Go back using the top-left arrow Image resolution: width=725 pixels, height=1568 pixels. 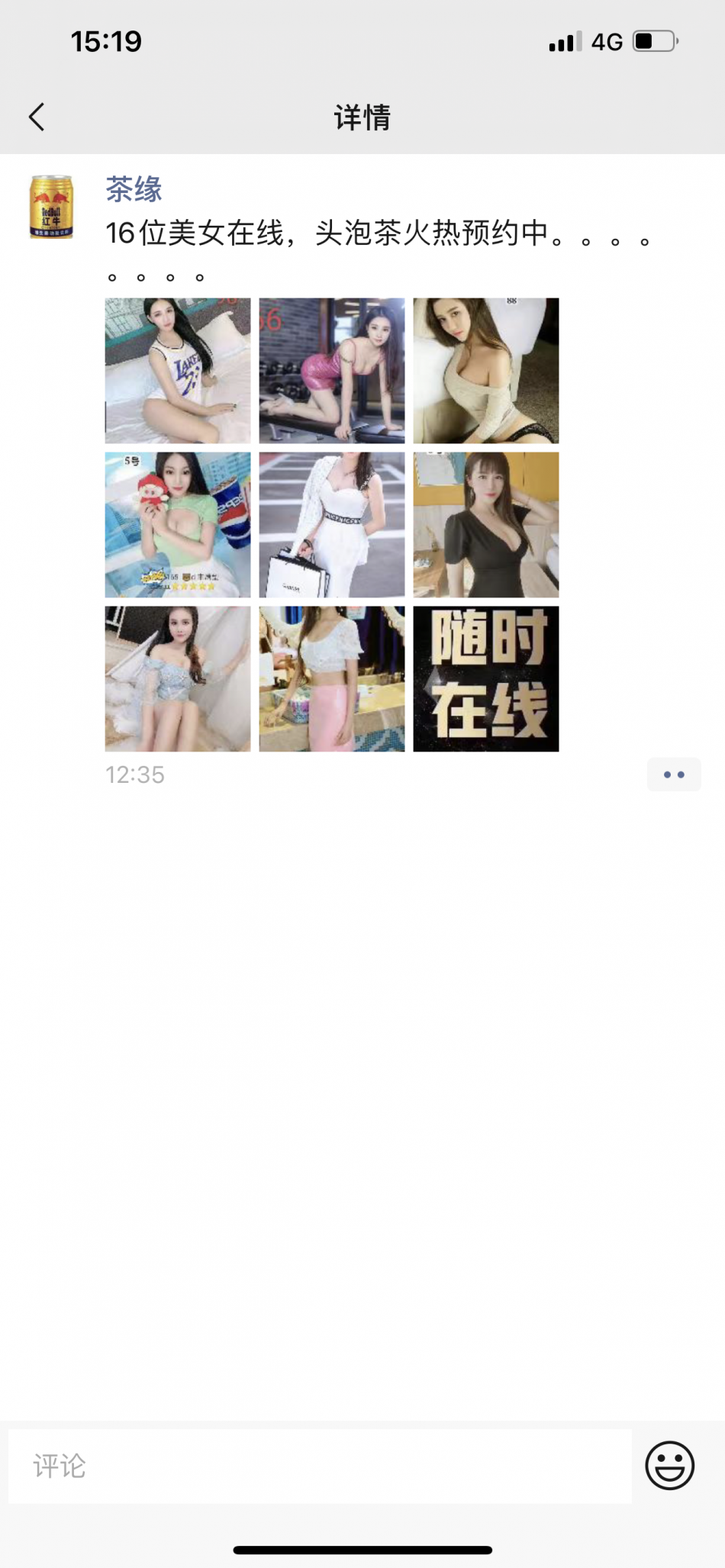click(x=37, y=117)
